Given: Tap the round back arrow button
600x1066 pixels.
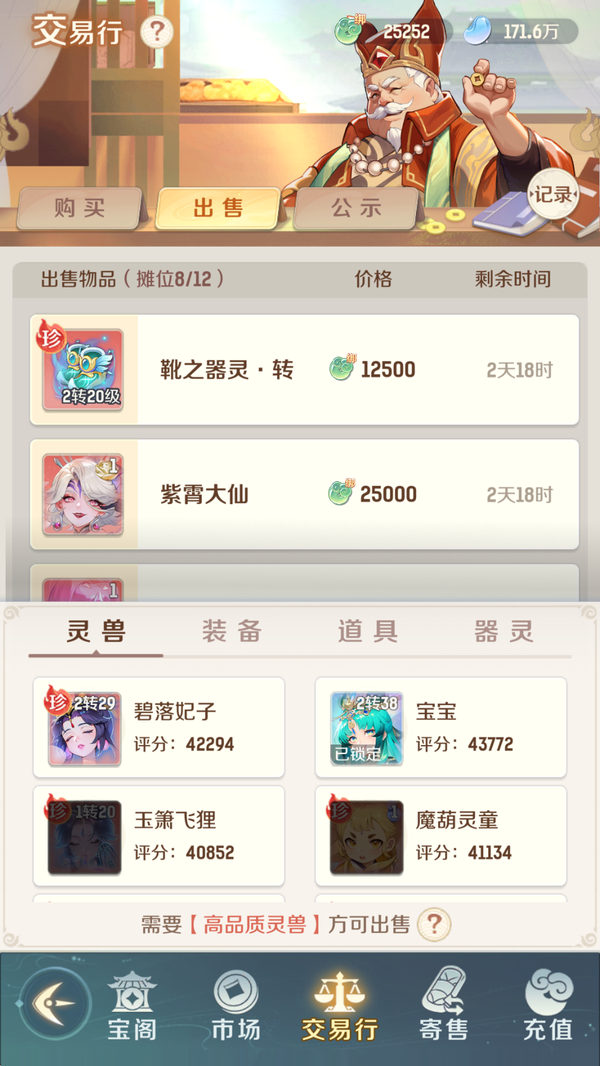Looking at the screenshot, I should click(x=52, y=1005).
